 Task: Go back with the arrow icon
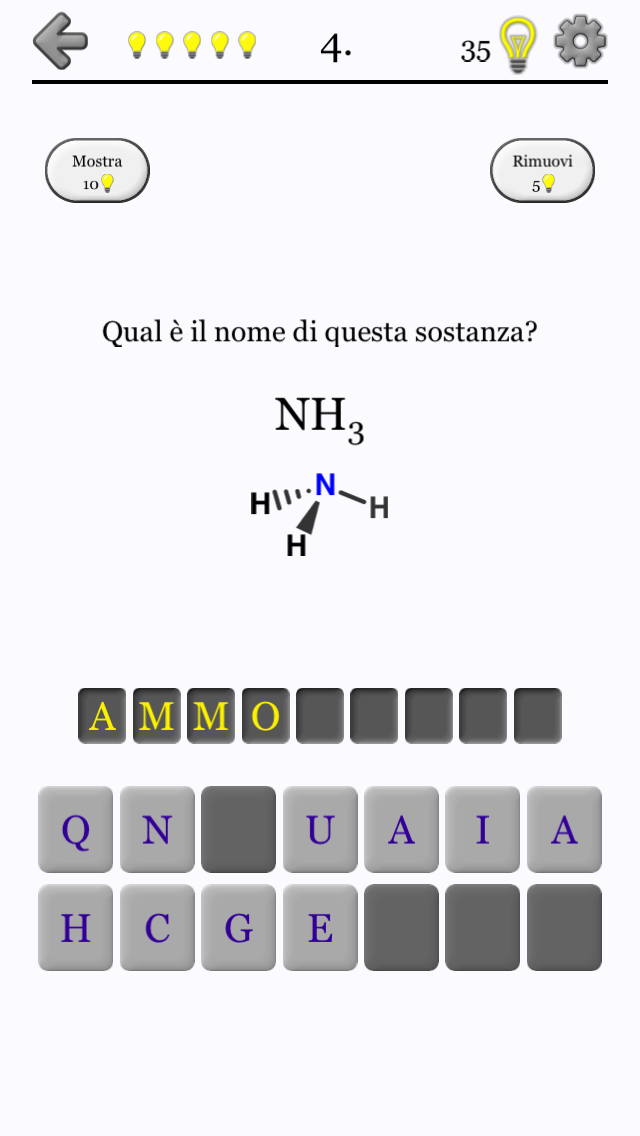pos(60,41)
